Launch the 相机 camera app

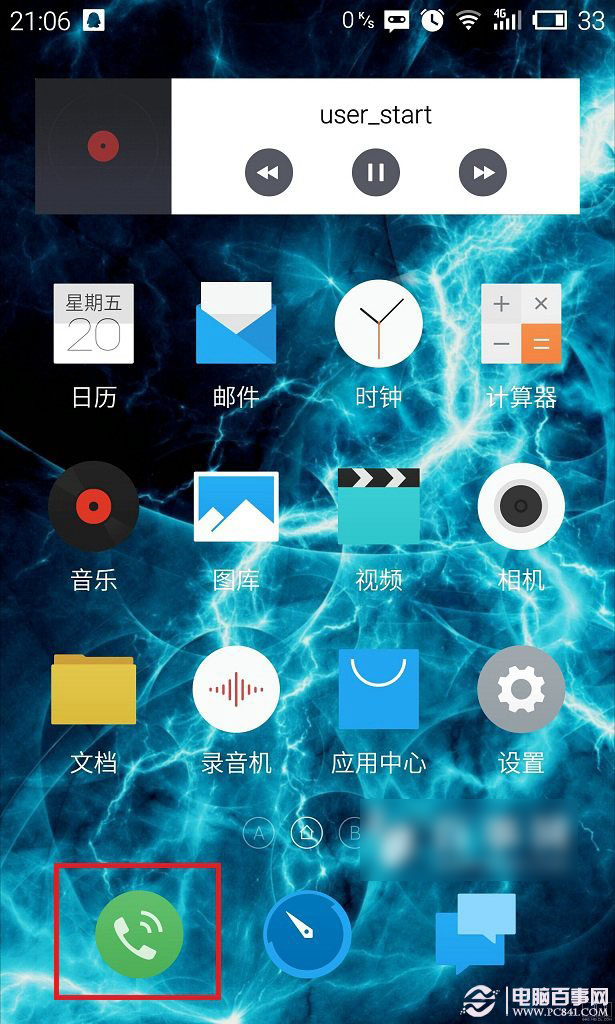coord(520,507)
